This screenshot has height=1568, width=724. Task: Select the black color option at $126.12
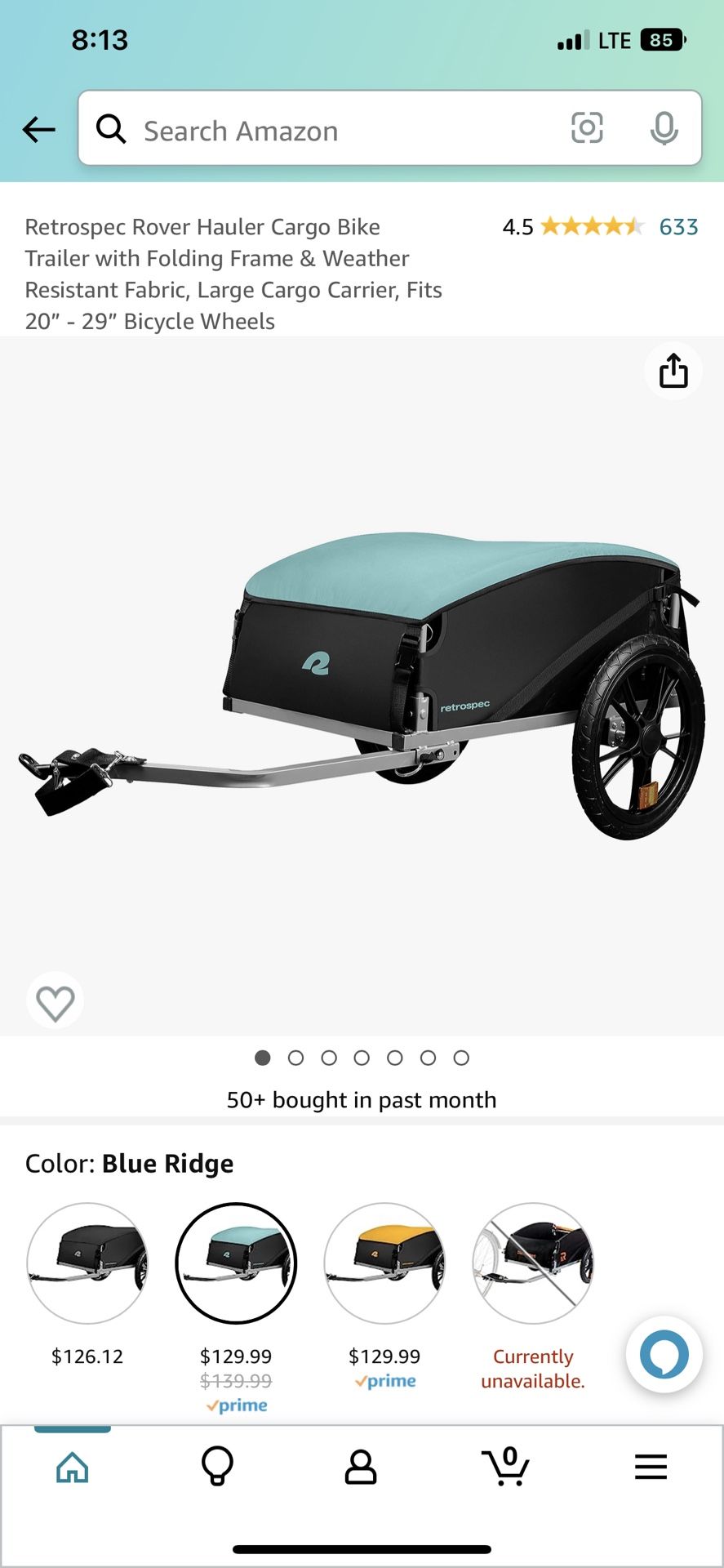click(x=87, y=1263)
